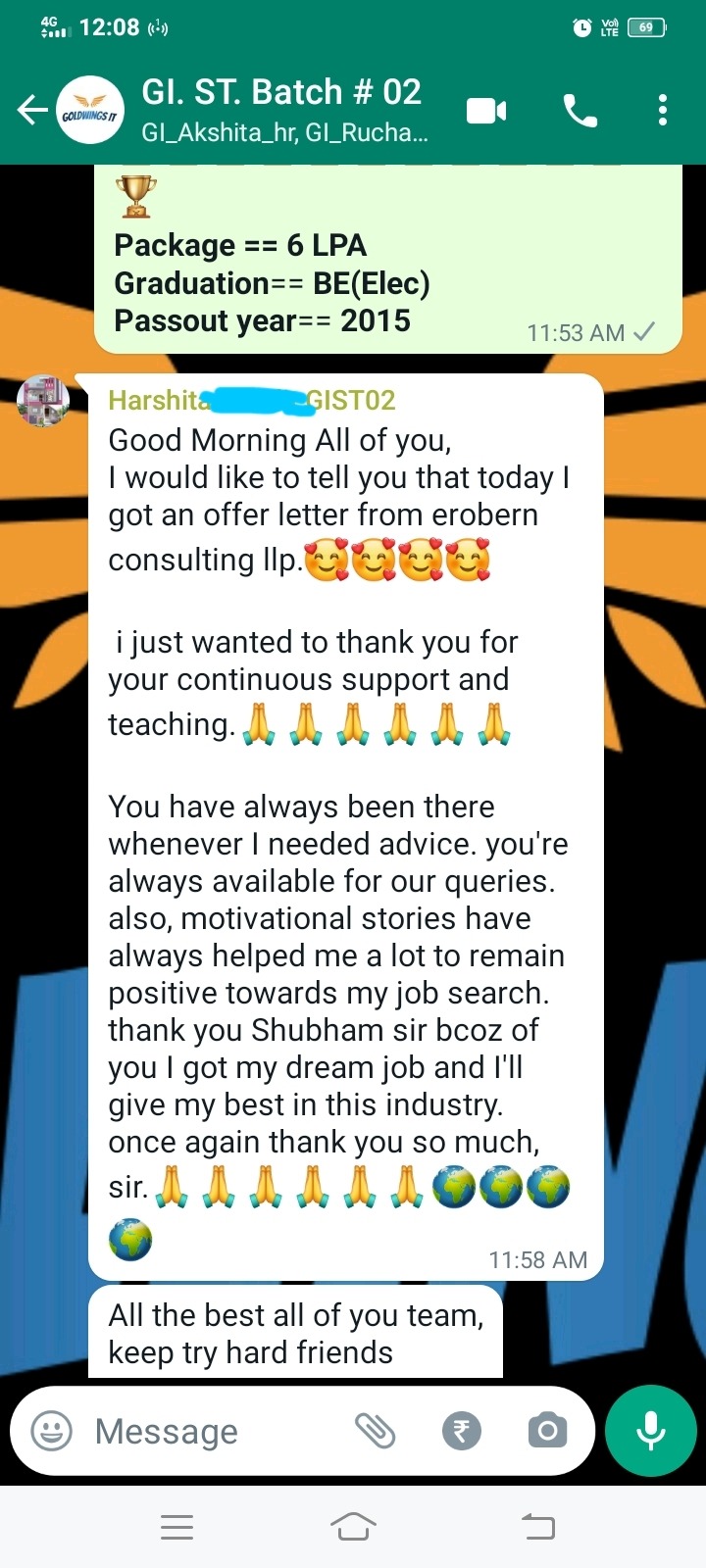Tap the microphone voice message button
706x1568 pixels.
click(651, 1431)
